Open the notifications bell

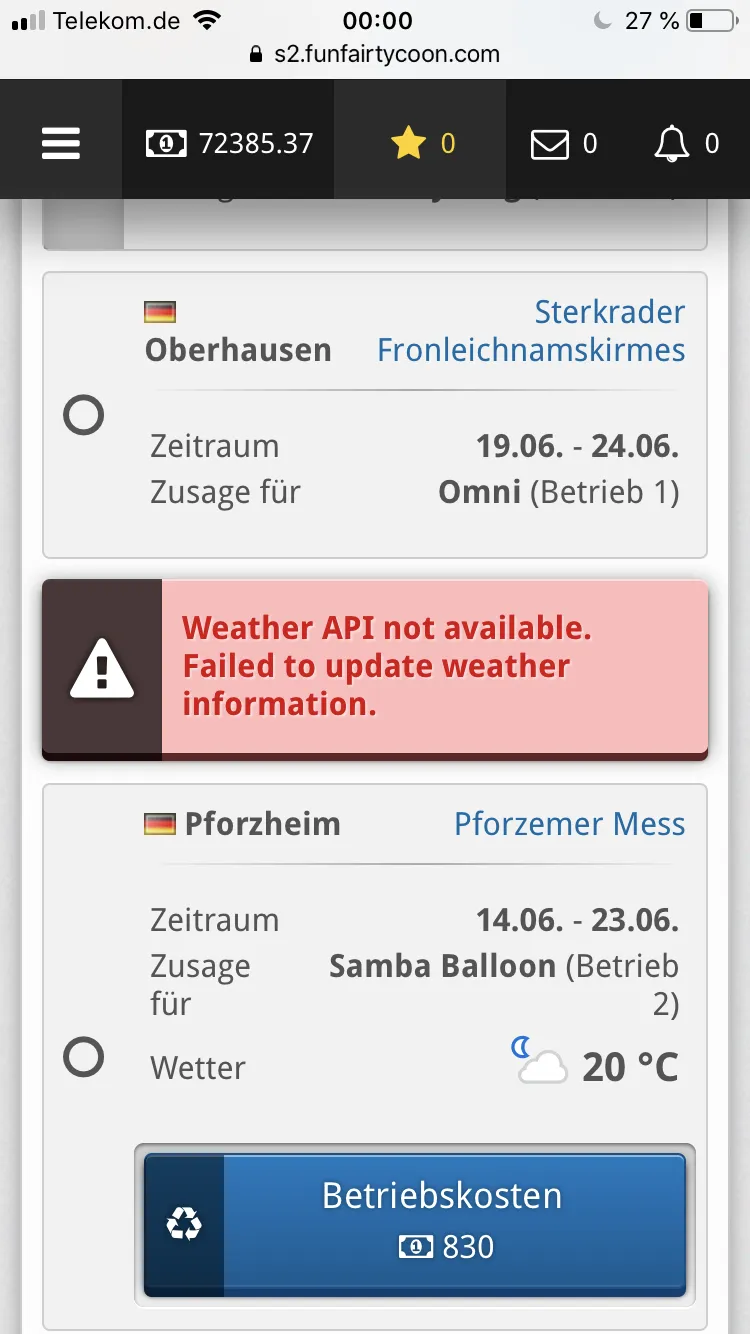(686, 144)
